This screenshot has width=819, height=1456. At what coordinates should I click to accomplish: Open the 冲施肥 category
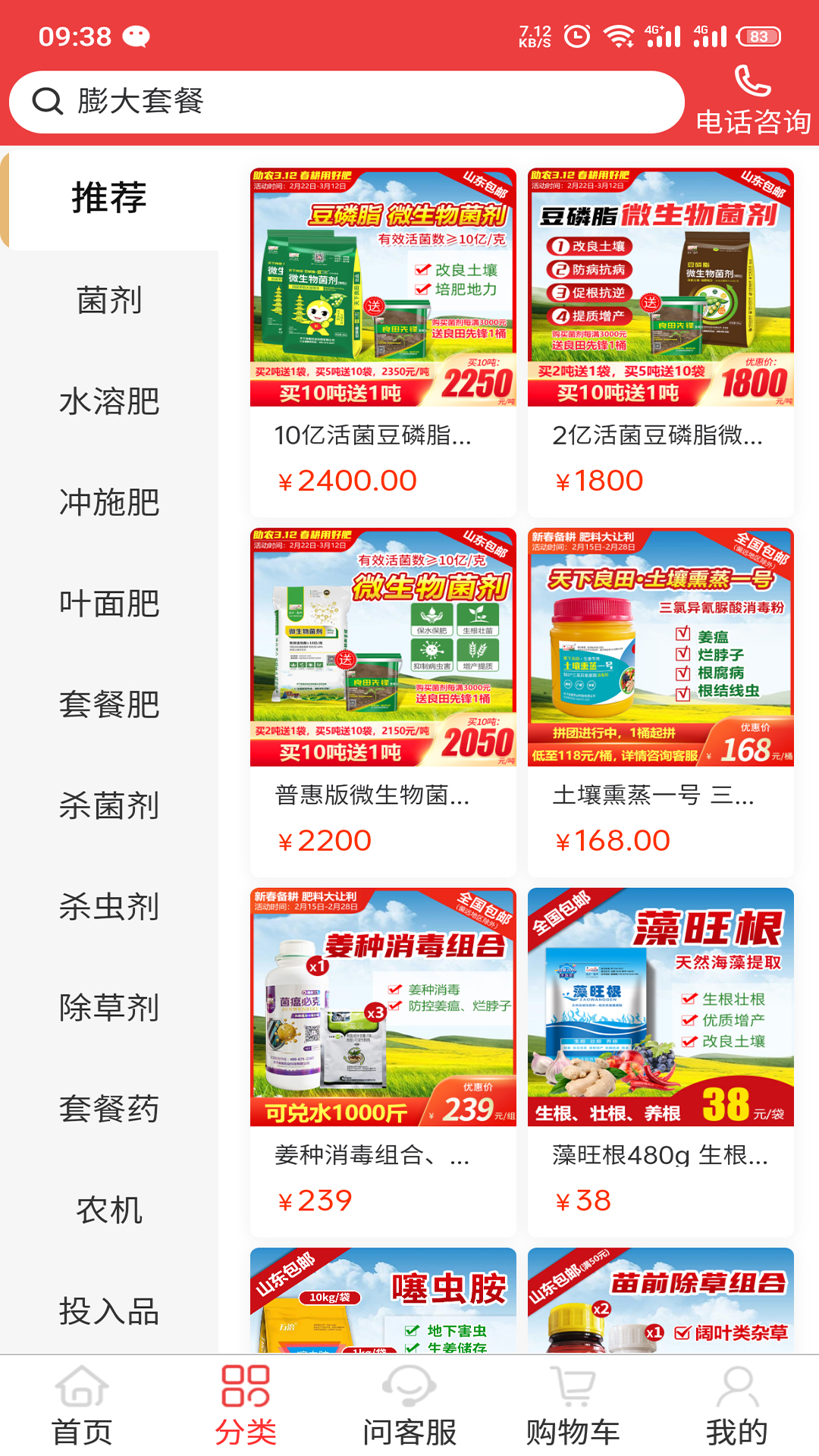point(109,502)
